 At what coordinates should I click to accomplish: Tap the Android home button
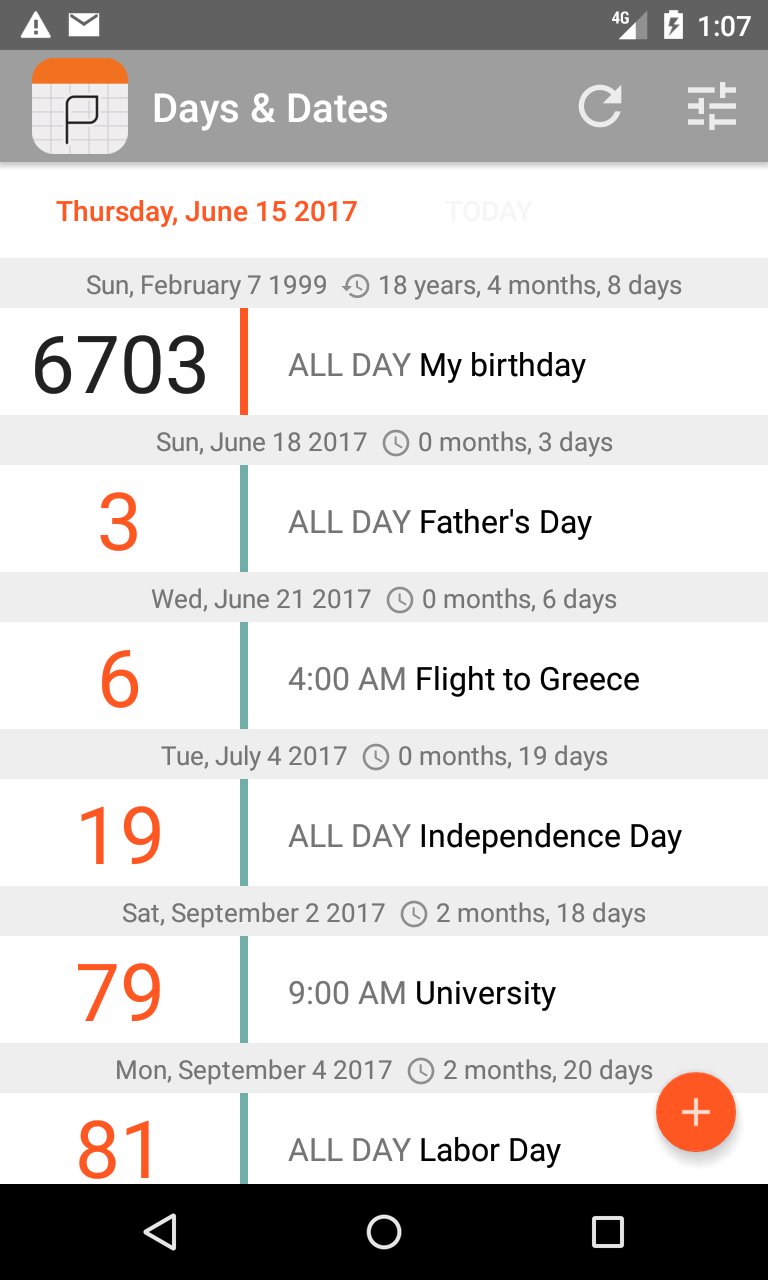click(x=383, y=1234)
